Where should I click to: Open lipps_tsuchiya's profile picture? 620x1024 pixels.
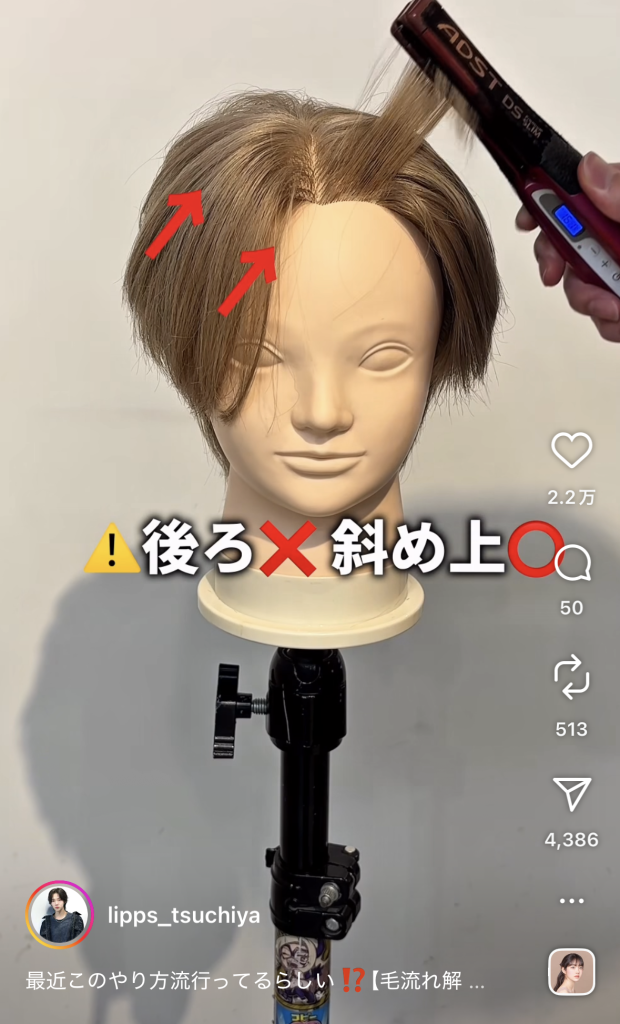pyautogui.click(x=60, y=914)
